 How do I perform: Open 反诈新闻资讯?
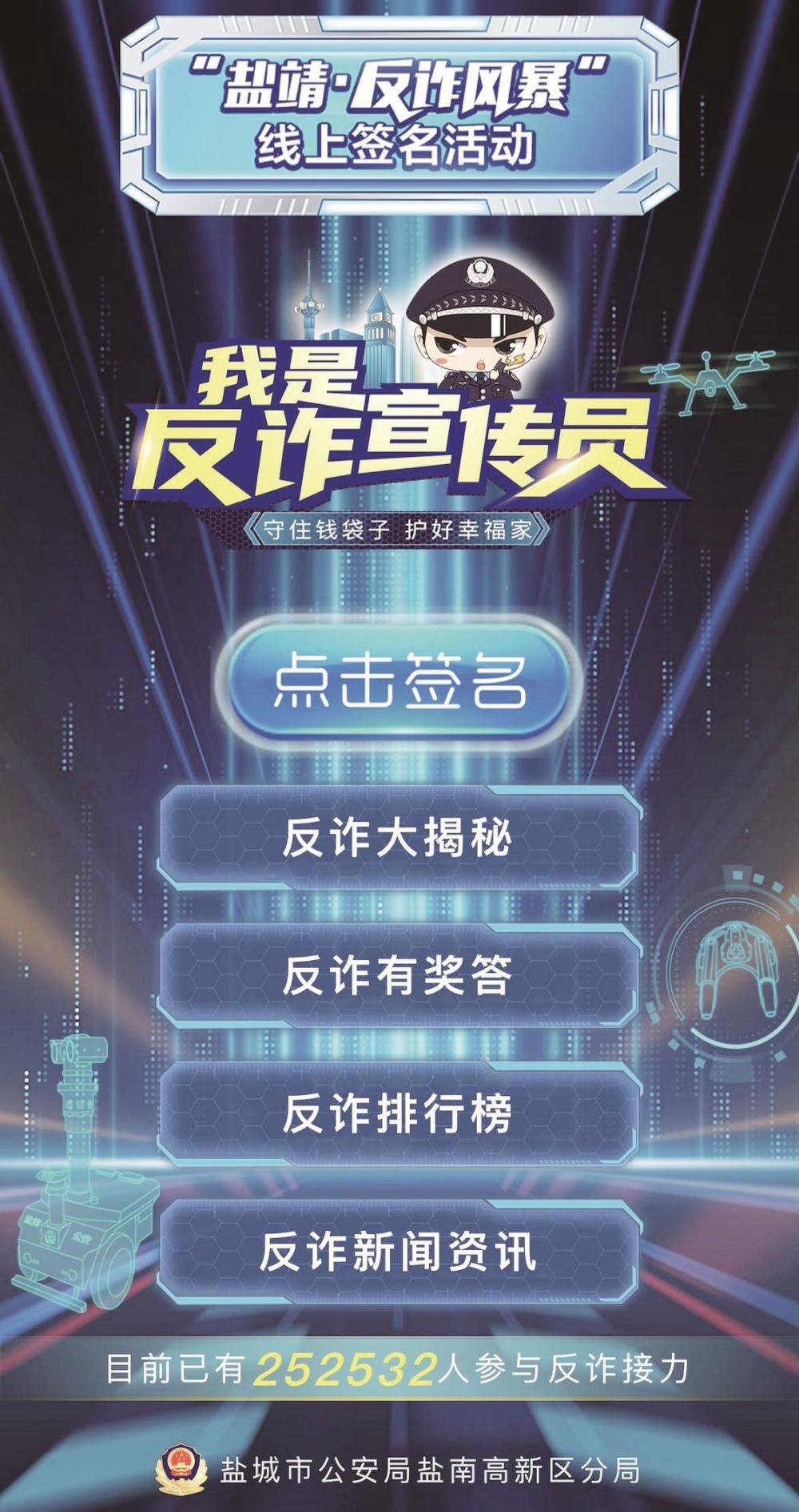[399, 1250]
